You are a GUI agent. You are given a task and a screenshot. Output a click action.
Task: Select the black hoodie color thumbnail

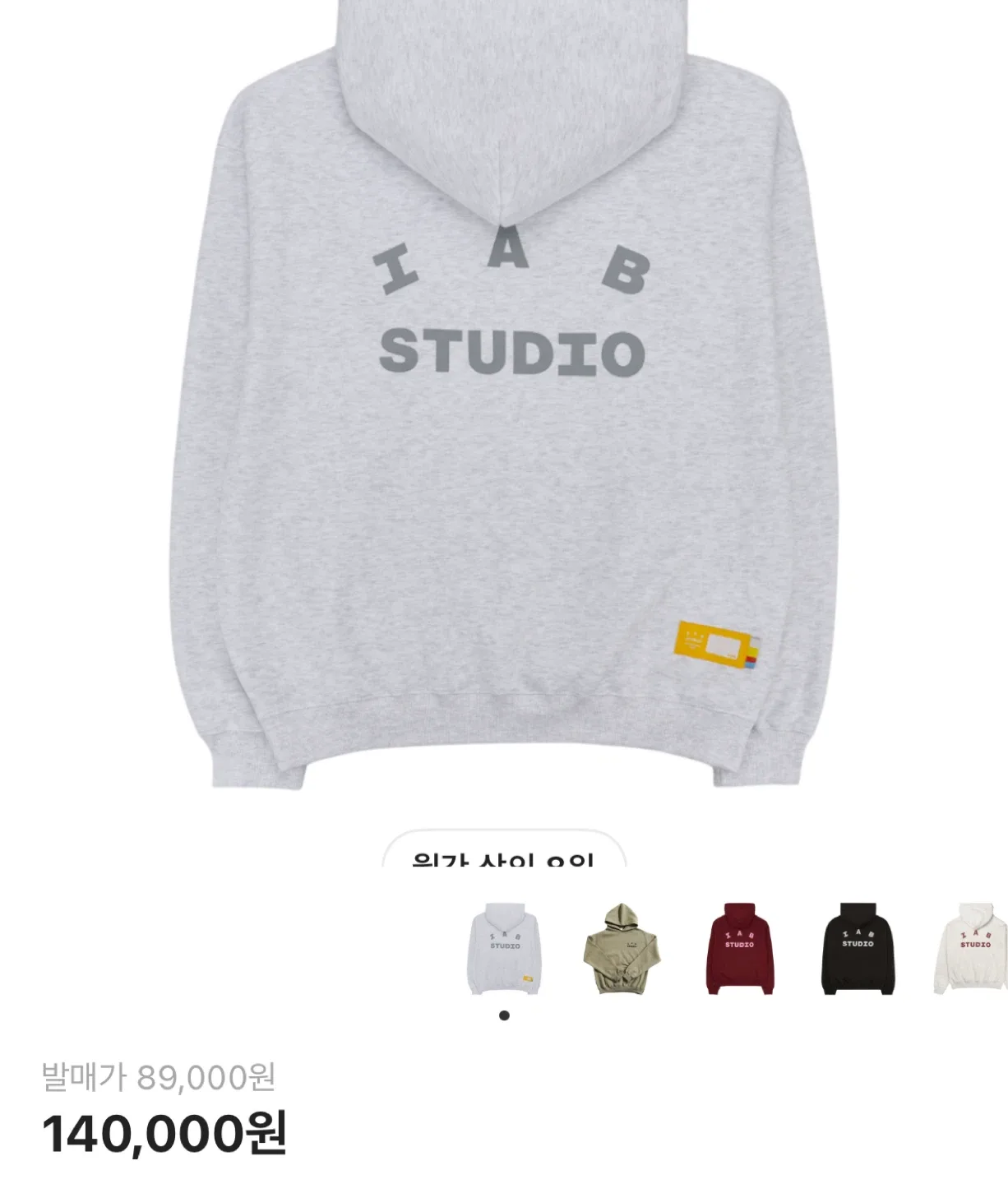(x=858, y=949)
